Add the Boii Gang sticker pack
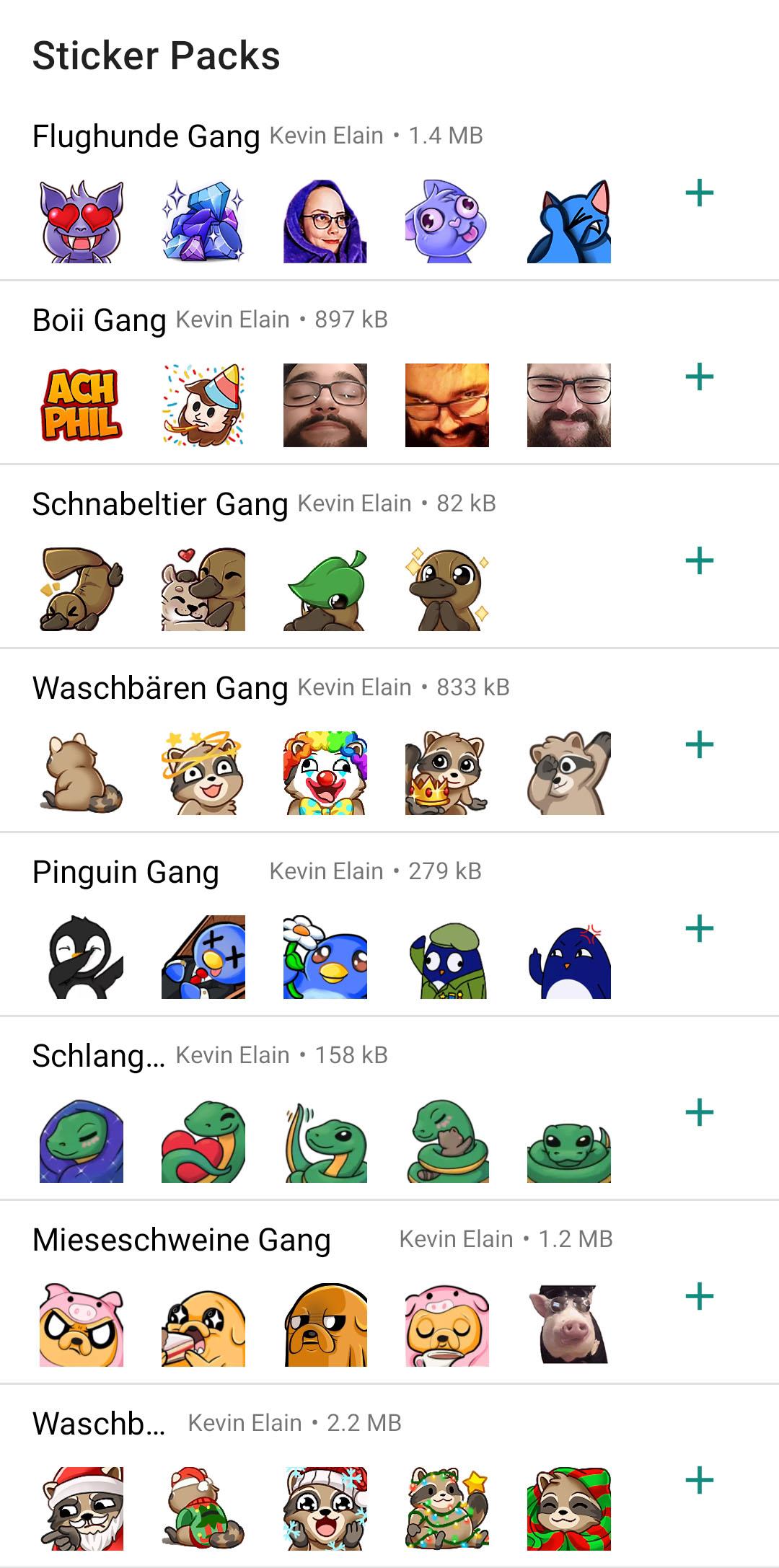This screenshot has height=1568, width=779. 699,377
